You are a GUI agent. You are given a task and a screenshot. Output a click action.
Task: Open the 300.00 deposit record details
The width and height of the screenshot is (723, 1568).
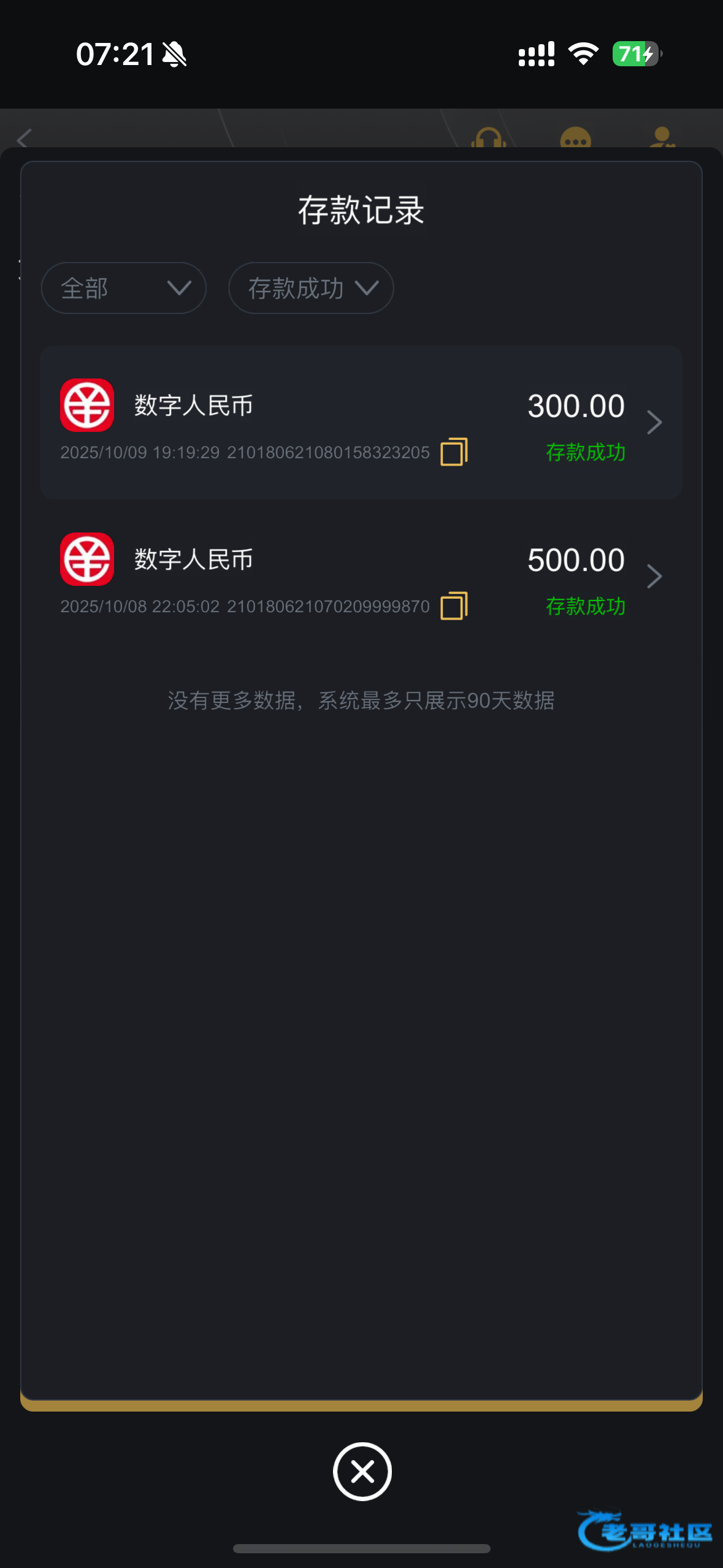pos(654,422)
